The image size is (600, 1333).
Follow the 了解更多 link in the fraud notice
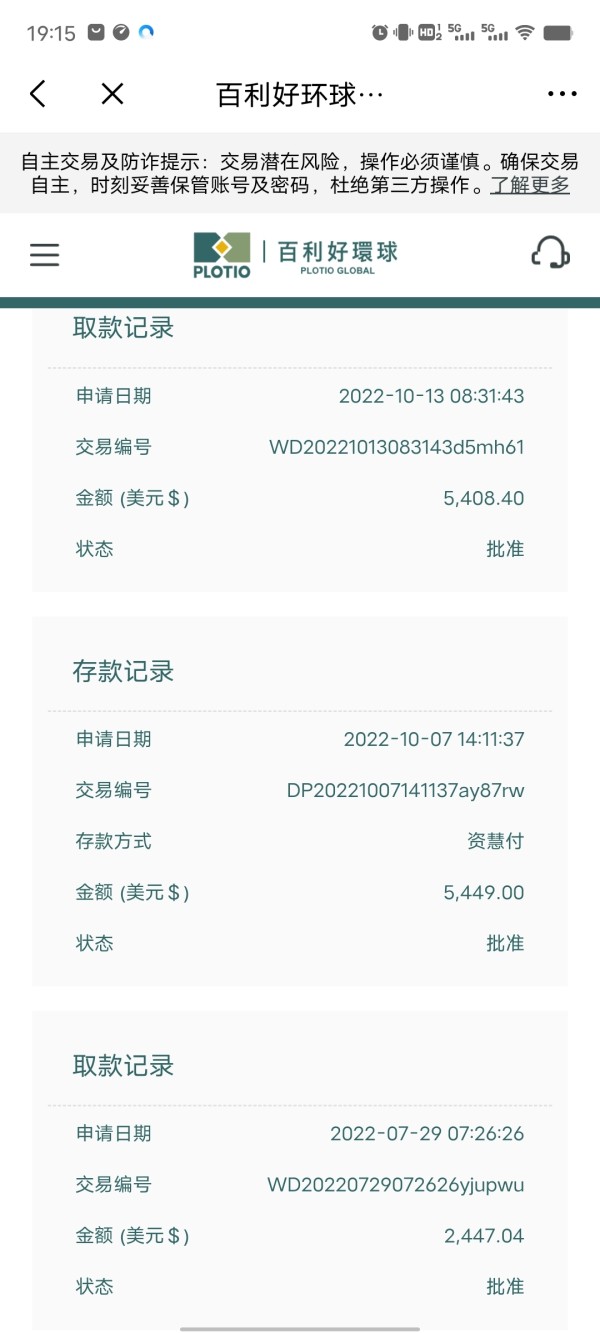(x=530, y=185)
